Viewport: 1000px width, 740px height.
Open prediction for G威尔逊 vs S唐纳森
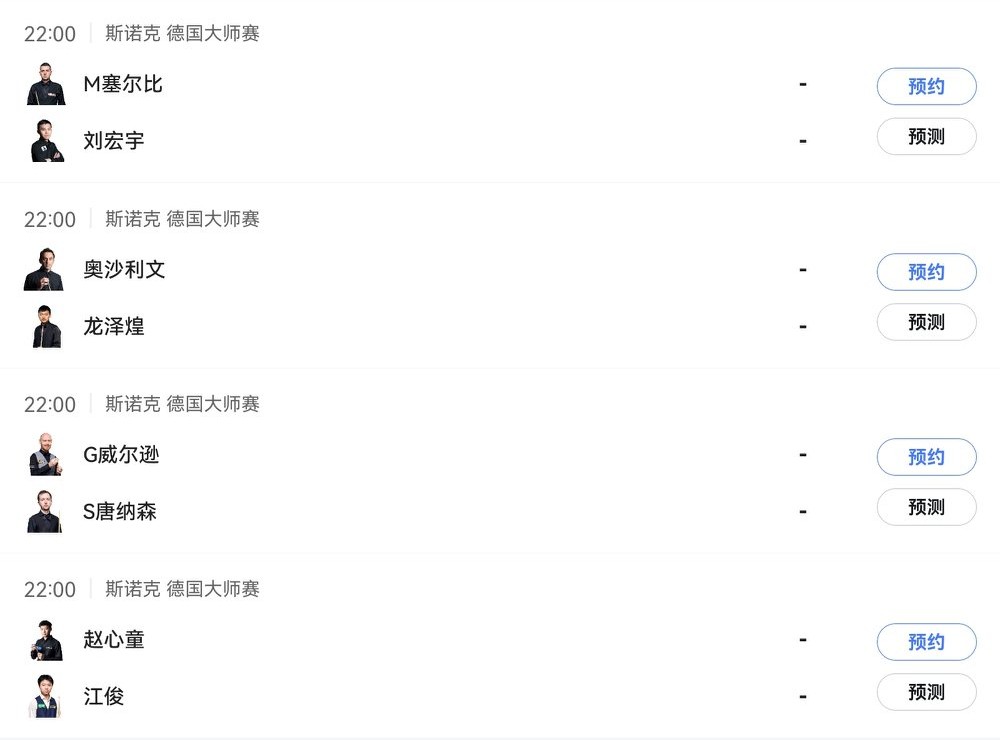click(x=926, y=507)
